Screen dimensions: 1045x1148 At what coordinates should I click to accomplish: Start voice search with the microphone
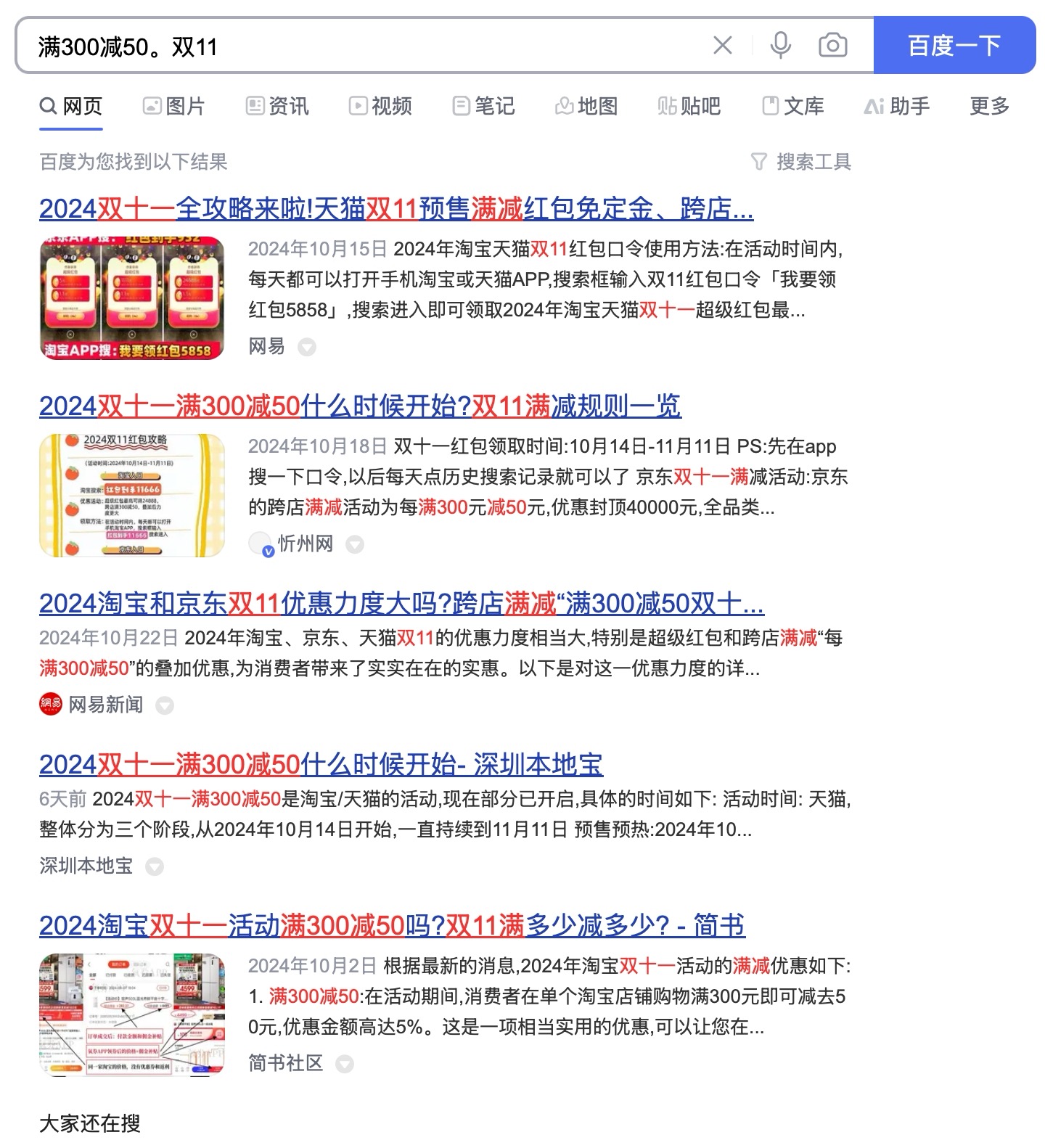(780, 46)
